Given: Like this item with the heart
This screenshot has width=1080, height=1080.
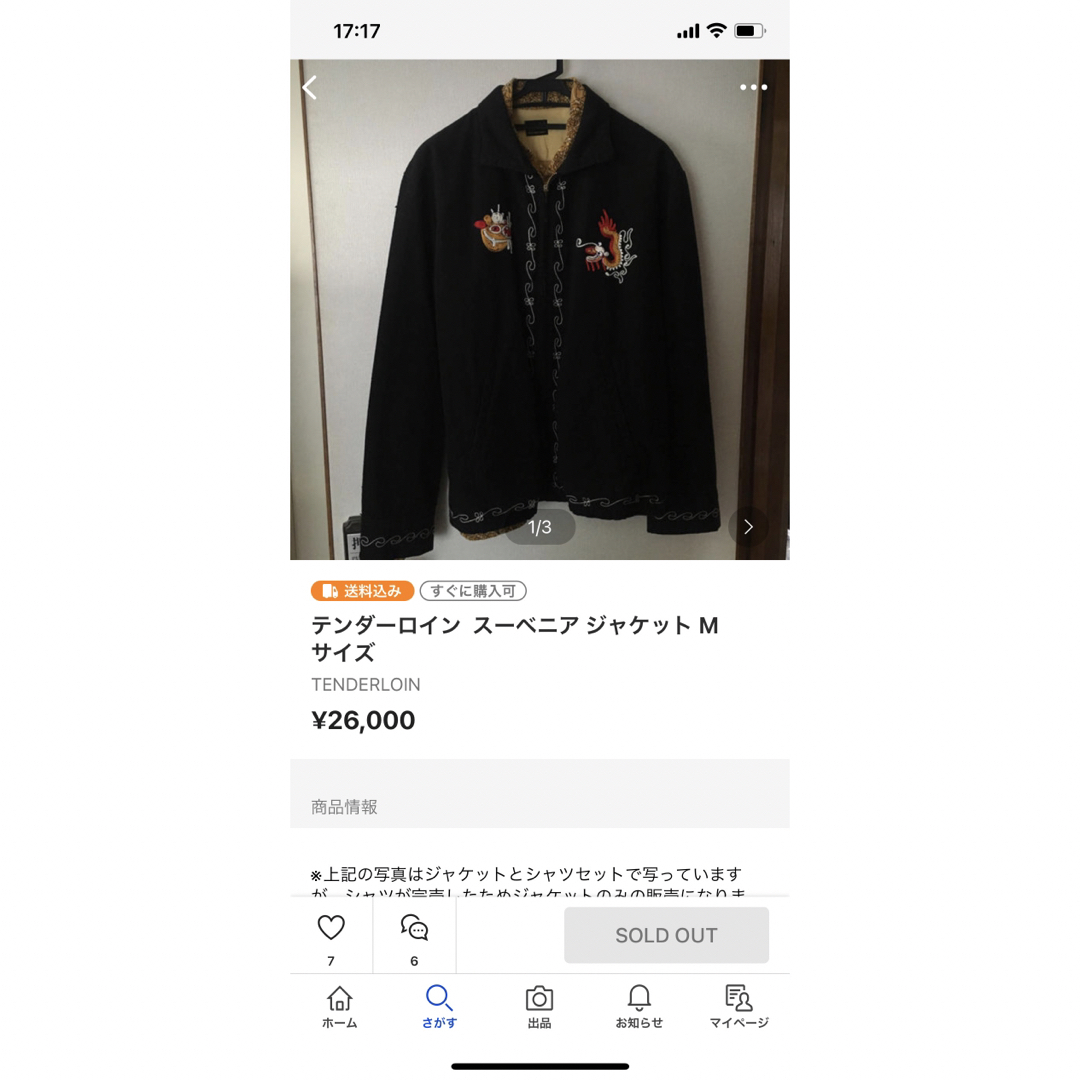Looking at the screenshot, I should 331,928.
